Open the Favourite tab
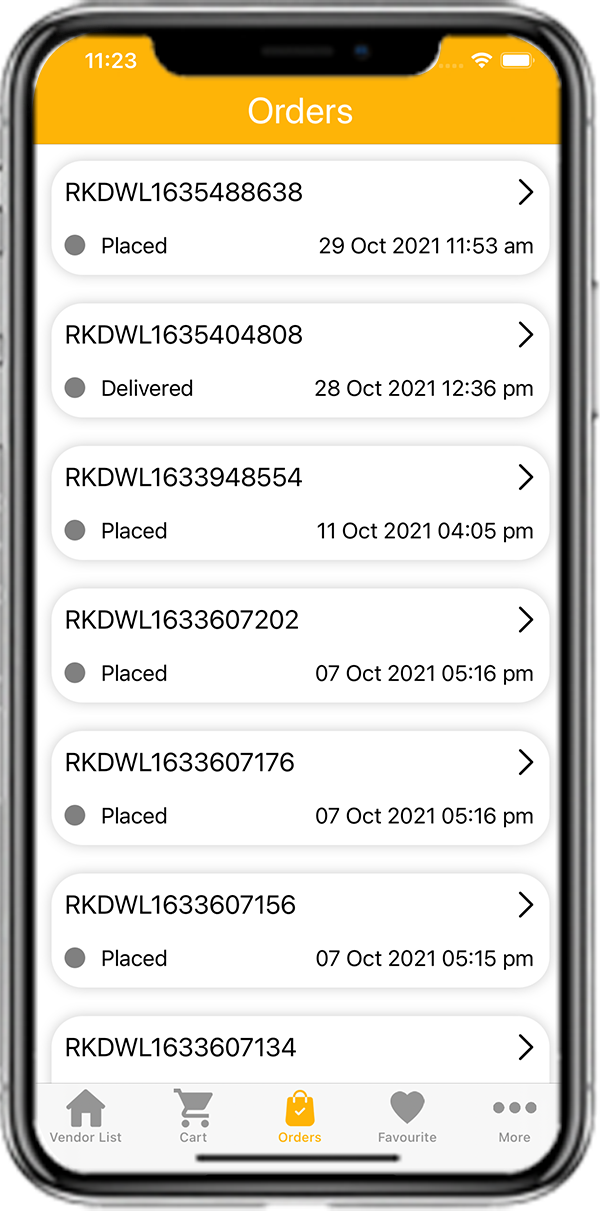This screenshot has width=600, height=1220. tap(407, 1117)
